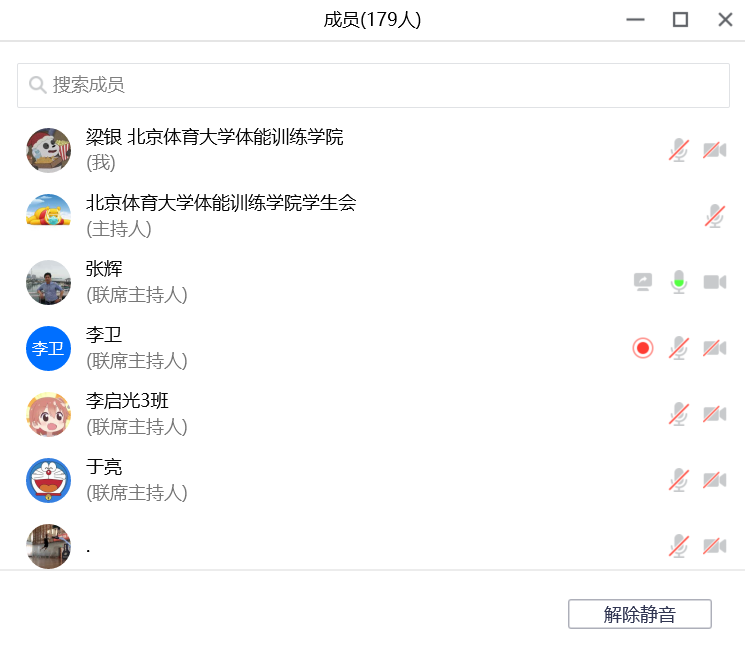This screenshot has width=745, height=655.
Task: Maximize the members window
Action: (x=680, y=20)
